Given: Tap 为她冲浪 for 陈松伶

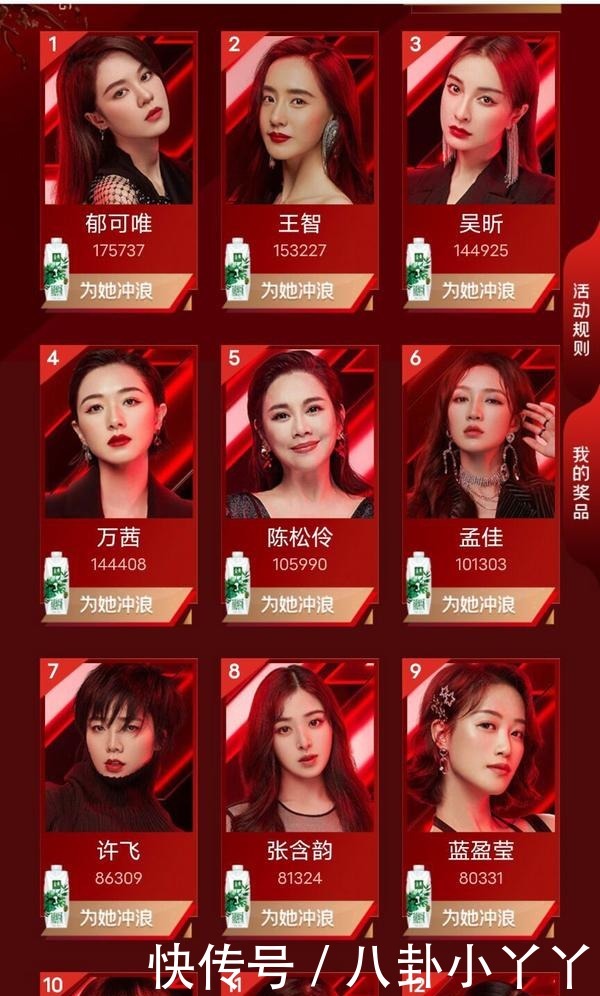Looking at the screenshot, I should (x=299, y=605).
